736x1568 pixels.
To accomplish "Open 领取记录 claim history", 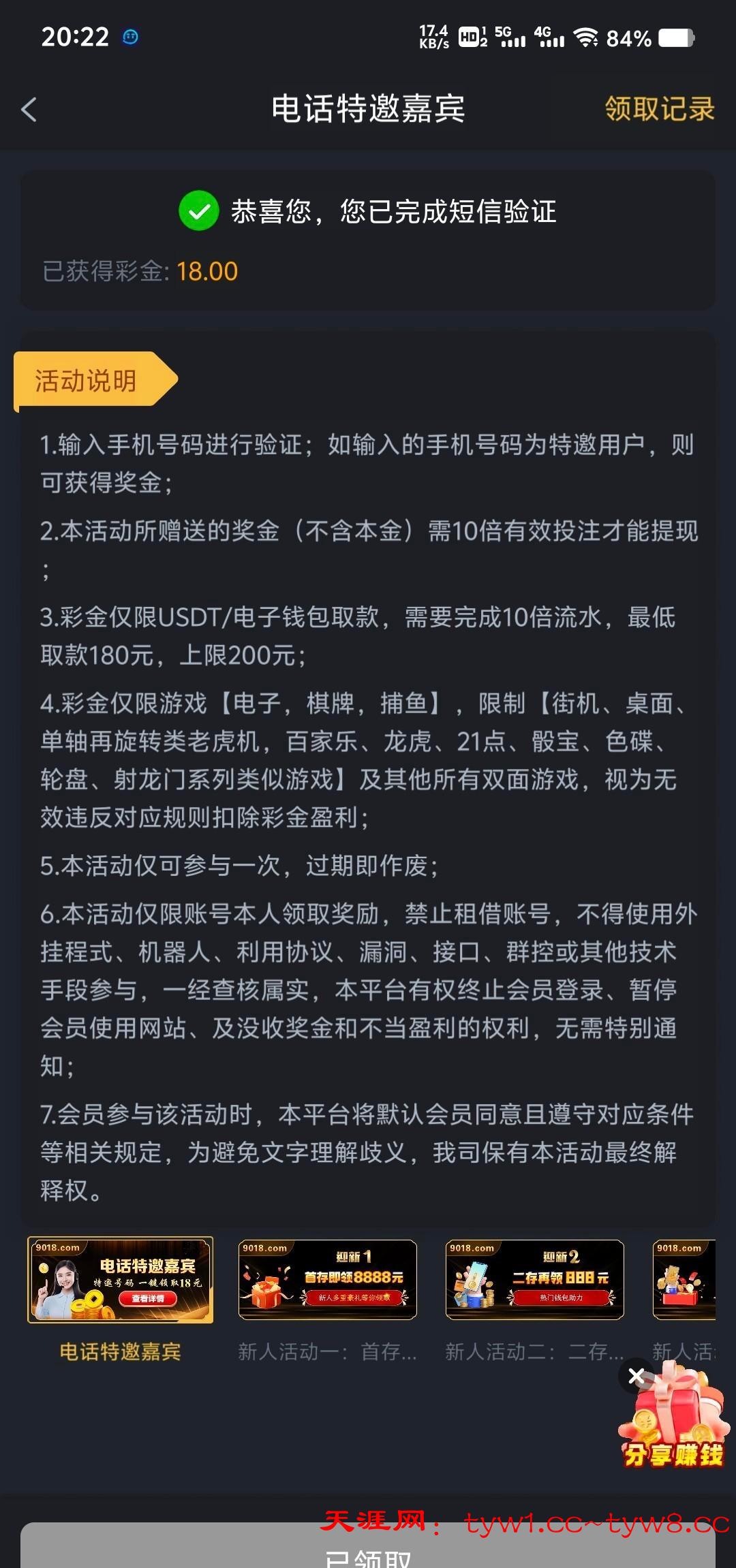I will (659, 109).
